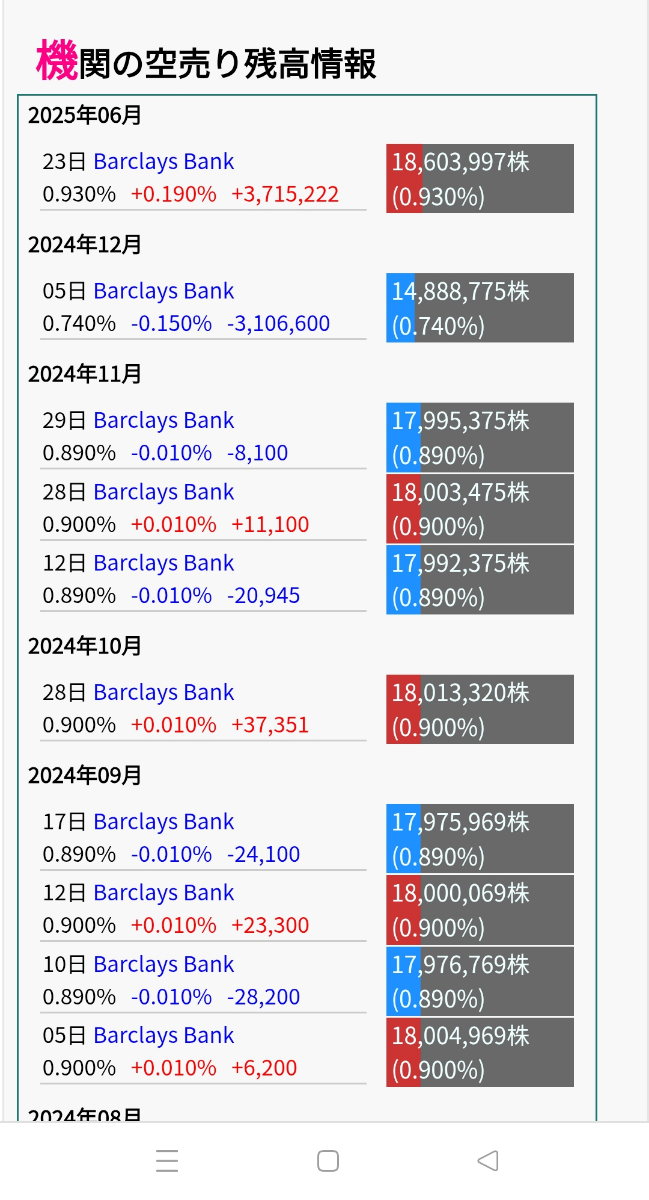Image resolution: width=649 pixels, height=1200 pixels.
Task: Go back using the system back button
Action: [487, 1161]
